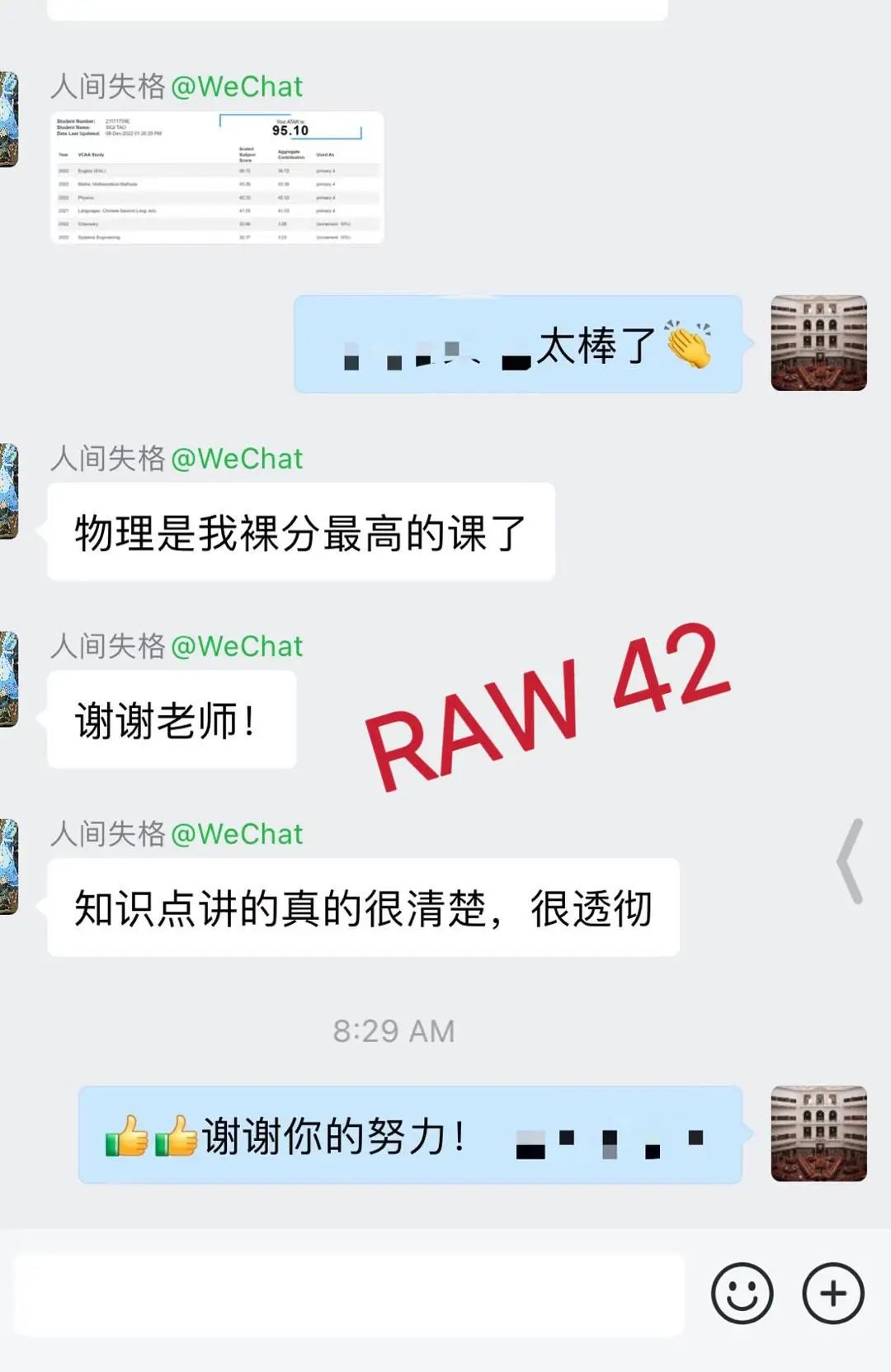Image resolution: width=891 pixels, height=1372 pixels.
Task: Open own avatar beside 谢谢你的努力 message
Action: [x=818, y=1134]
